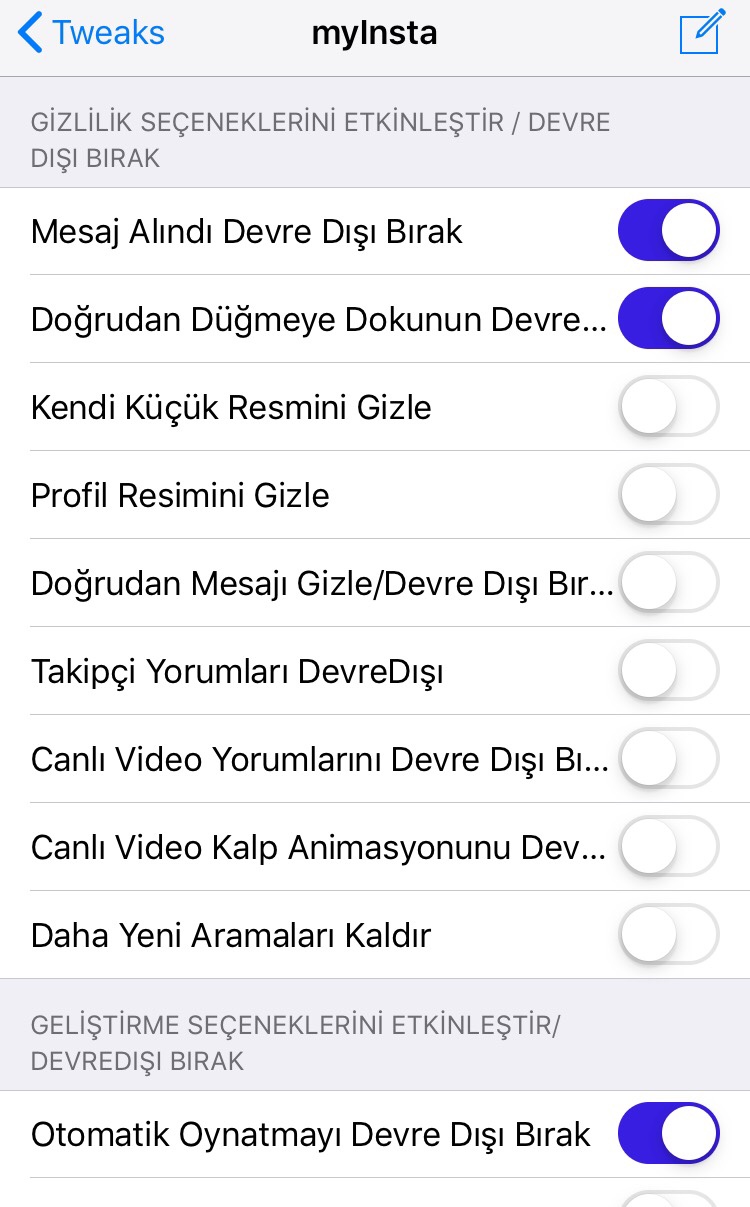
Task: Tap the GİZLİLİK SEÇENEKLERİNİ section header
Action: coord(320,139)
